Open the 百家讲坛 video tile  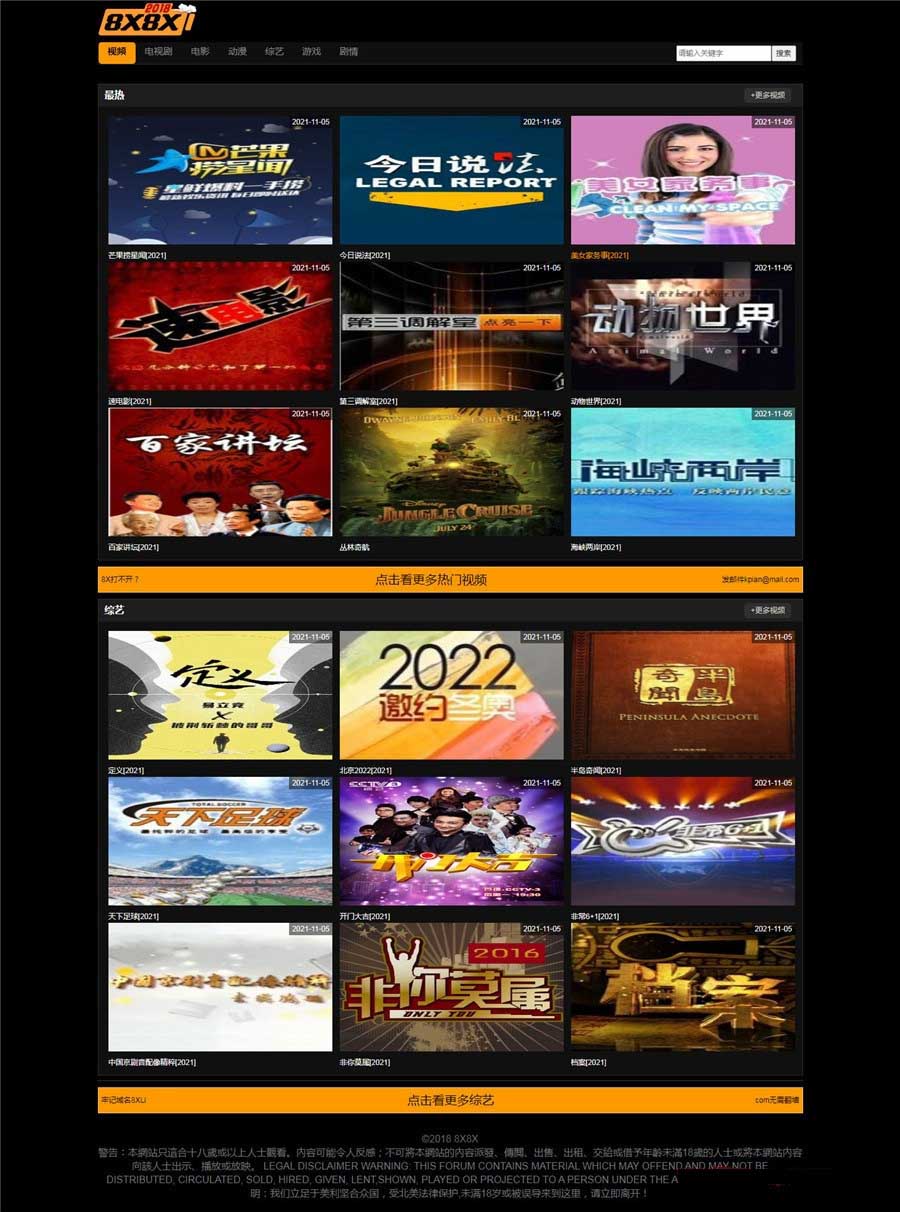220,472
